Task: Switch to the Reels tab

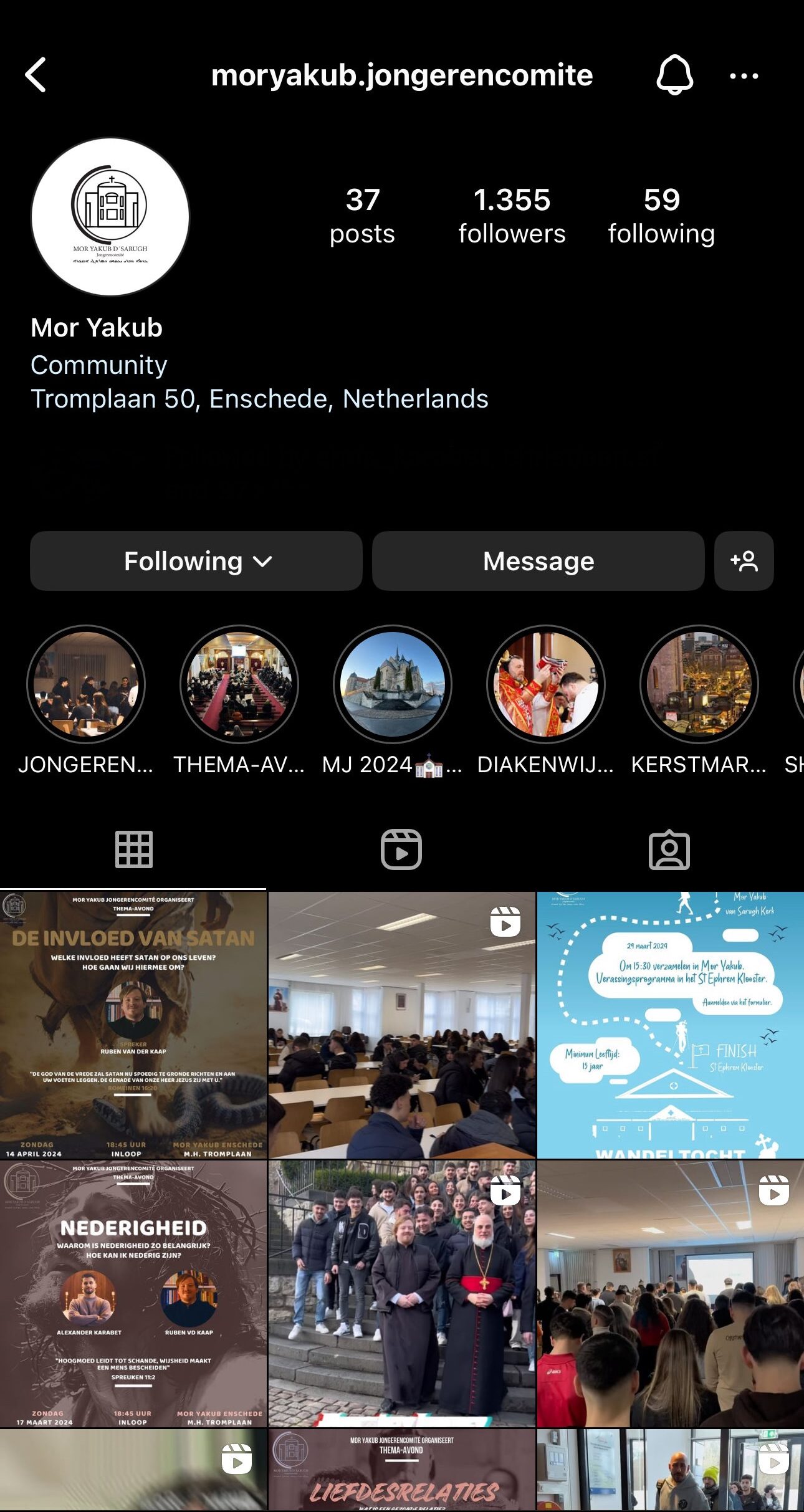Action: coord(401,849)
